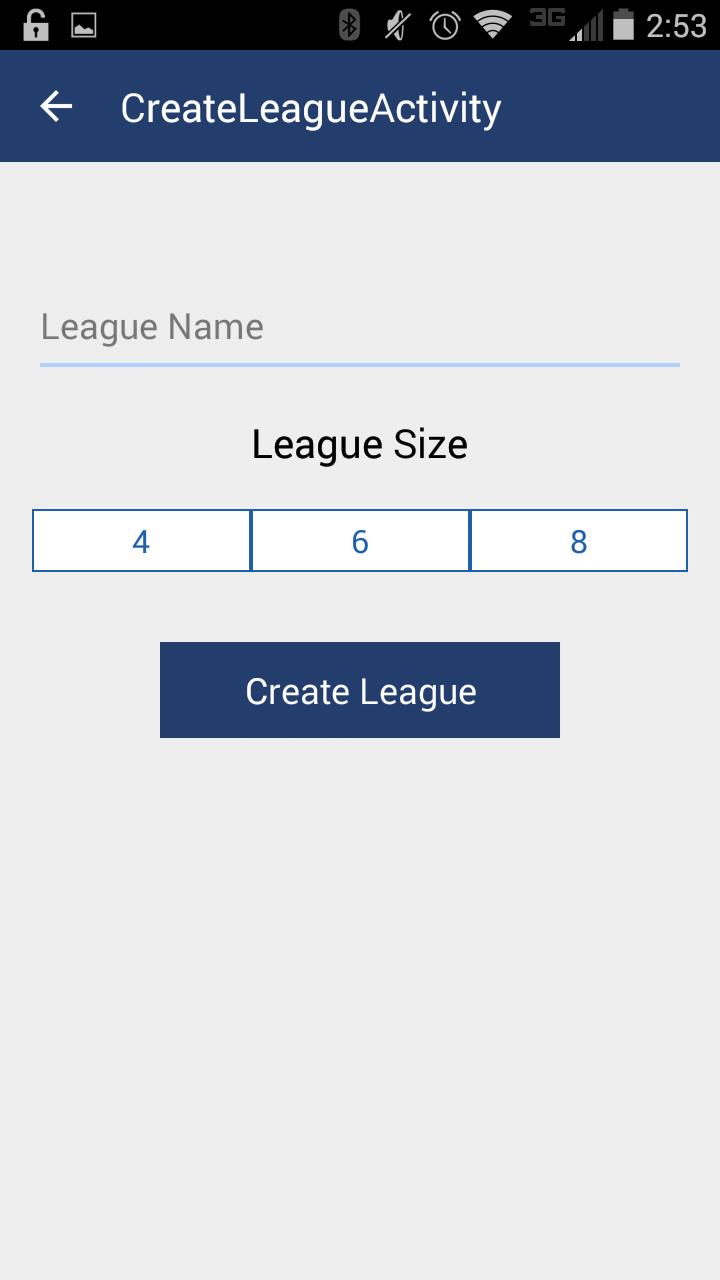Select league size 6
The height and width of the screenshot is (1280, 720).
tap(360, 540)
